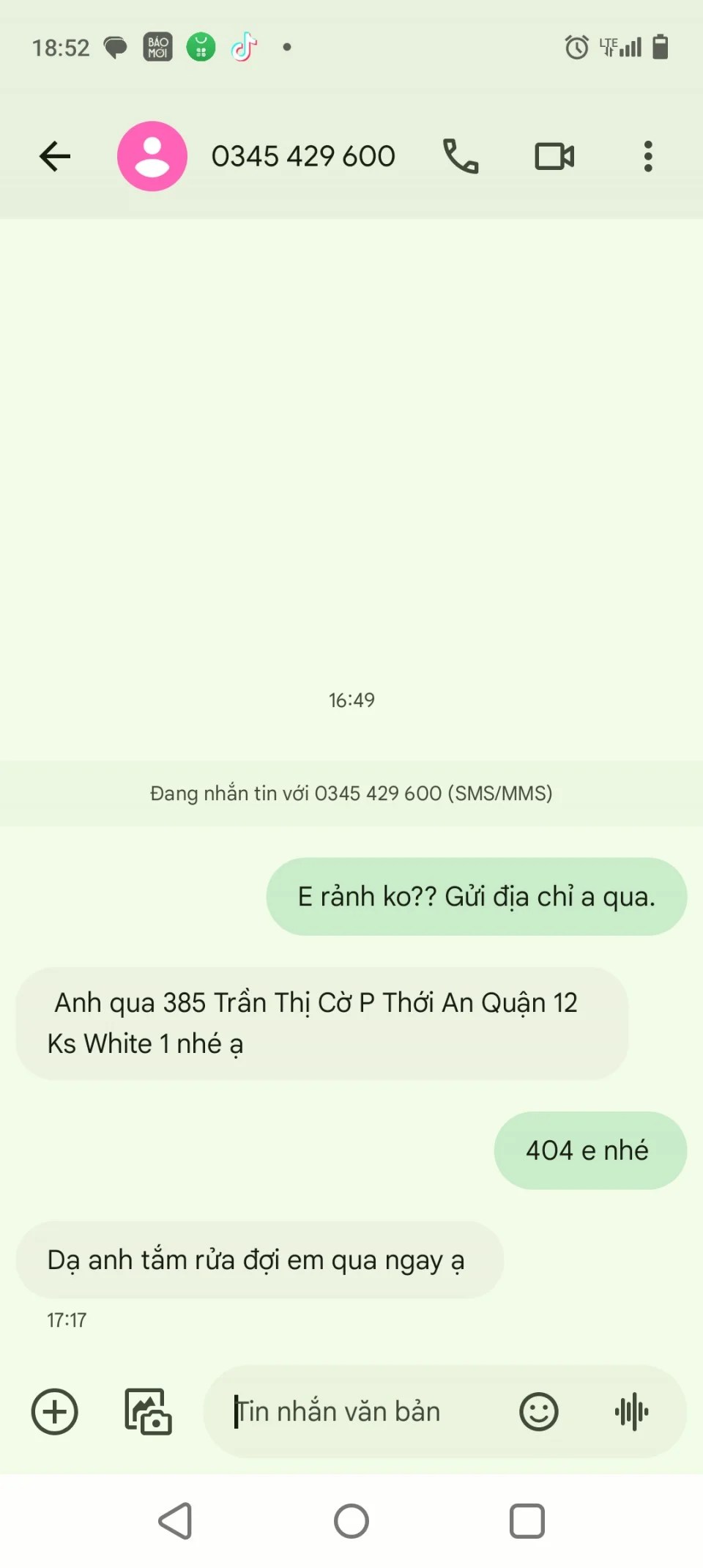
Task: Open the emoji picker
Action: [x=539, y=1411]
